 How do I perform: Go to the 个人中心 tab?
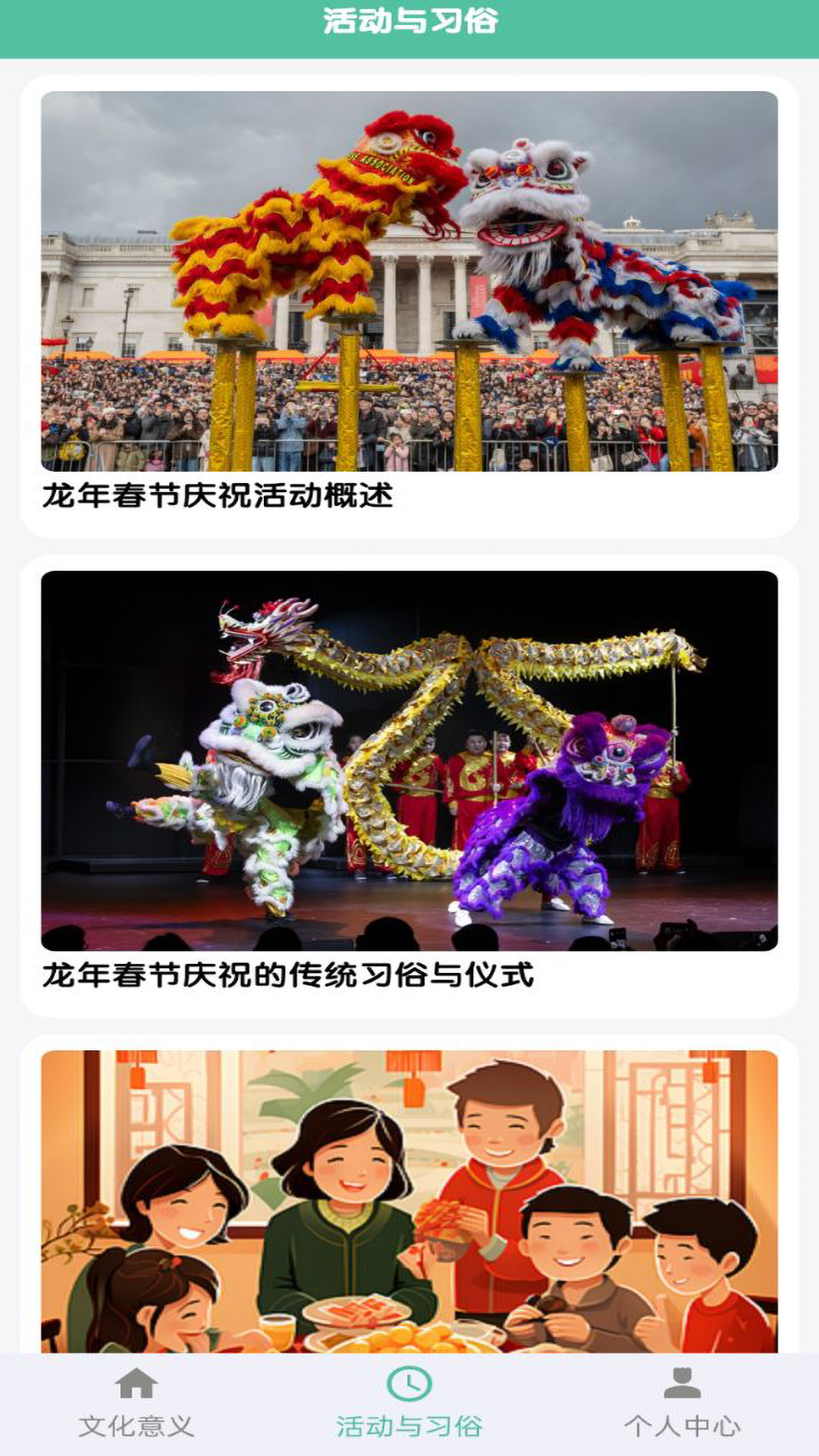682,1404
